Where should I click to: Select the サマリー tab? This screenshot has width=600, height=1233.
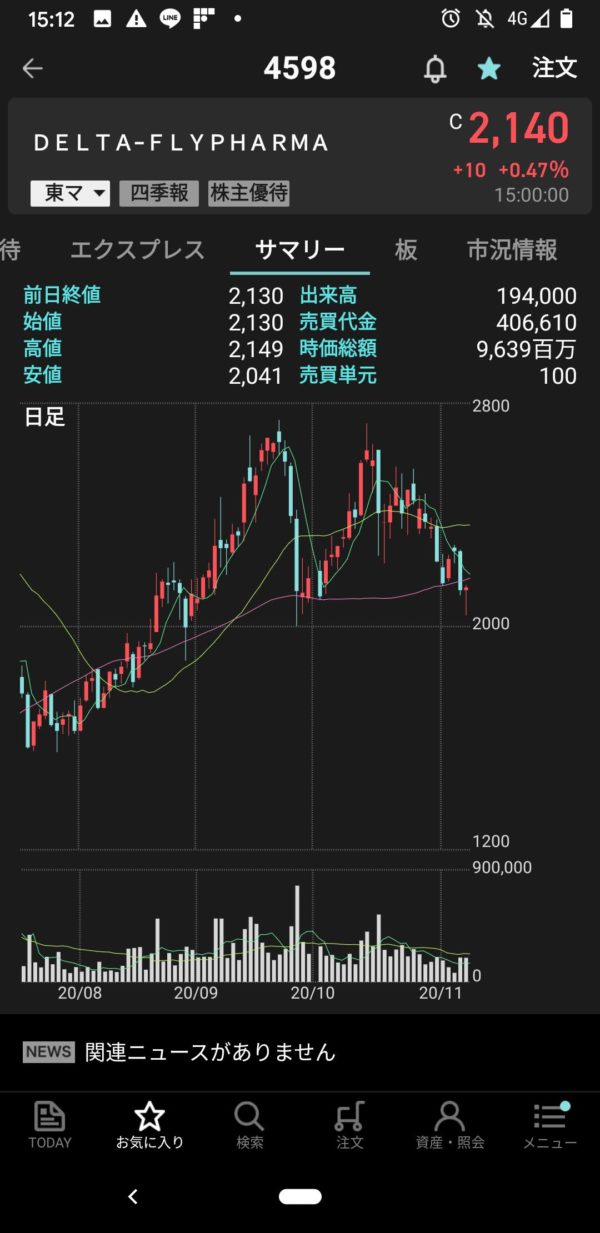point(300,250)
